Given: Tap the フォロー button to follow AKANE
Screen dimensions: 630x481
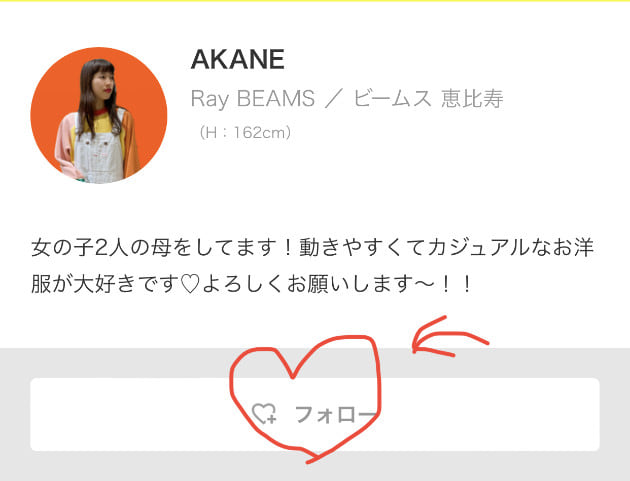Looking at the screenshot, I should pos(315,414).
